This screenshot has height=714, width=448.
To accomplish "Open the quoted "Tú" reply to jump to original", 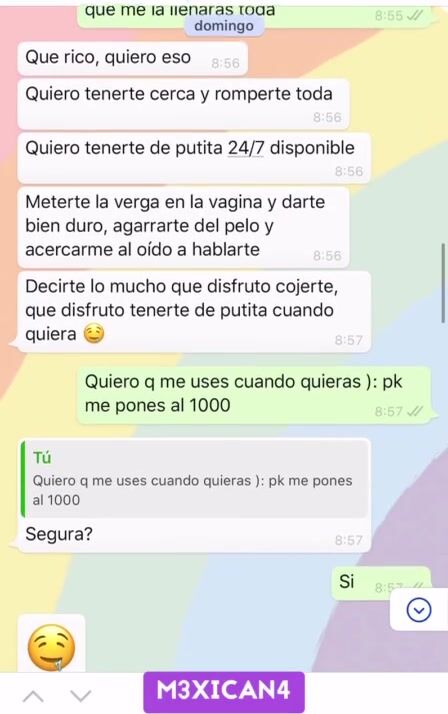I will tap(195, 479).
